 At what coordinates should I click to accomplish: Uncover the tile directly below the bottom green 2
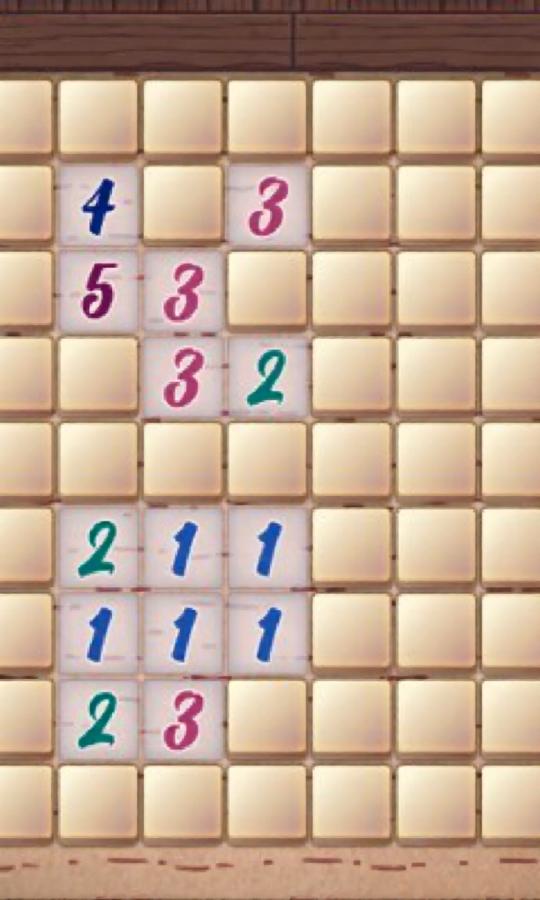pyautogui.click(x=98, y=804)
